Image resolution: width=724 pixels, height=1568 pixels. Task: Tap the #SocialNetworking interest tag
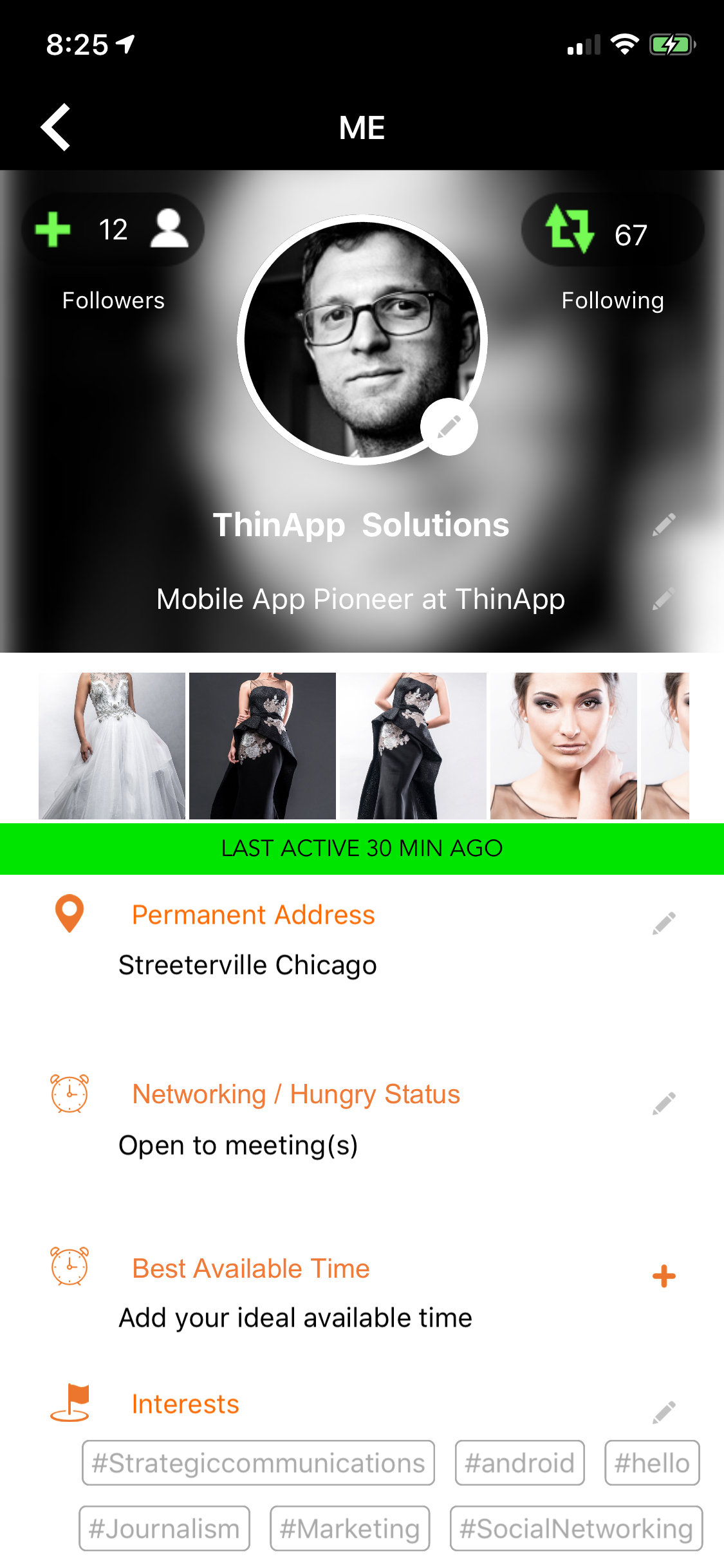[576, 1529]
